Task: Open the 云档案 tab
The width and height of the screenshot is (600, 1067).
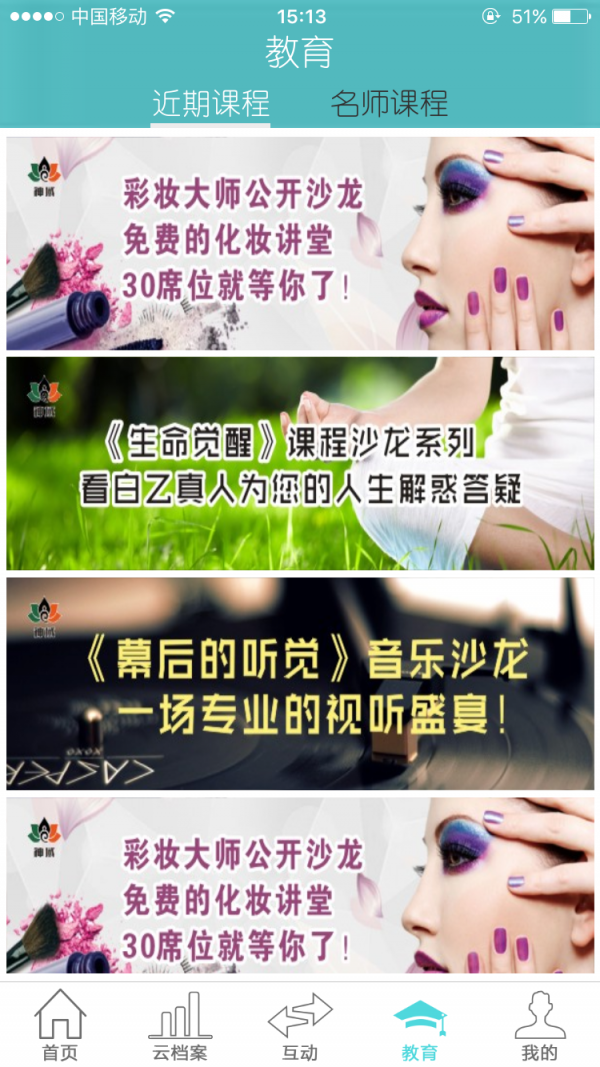Action: (x=180, y=1026)
